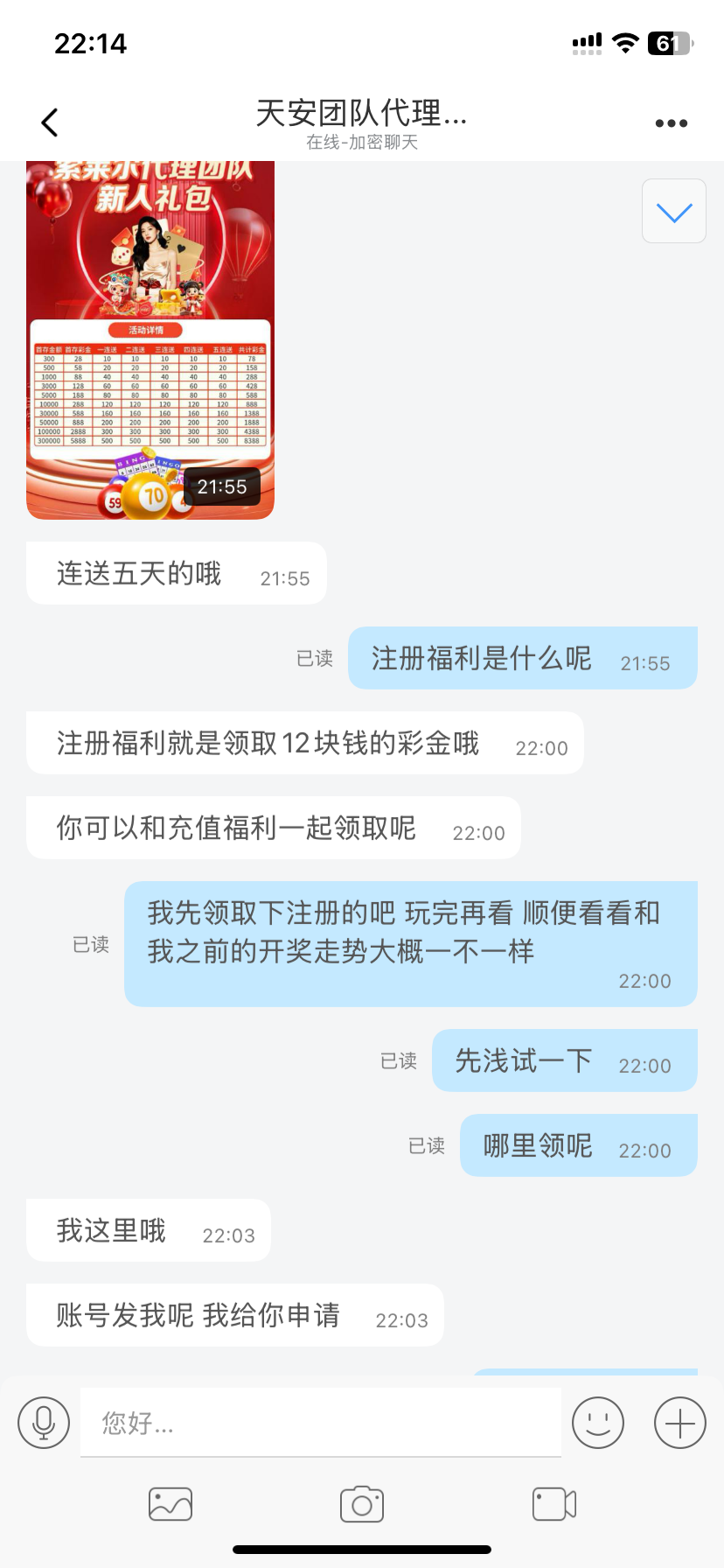724x1568 pixels.
Task: Go back from the chat
Action: [50, 122]
